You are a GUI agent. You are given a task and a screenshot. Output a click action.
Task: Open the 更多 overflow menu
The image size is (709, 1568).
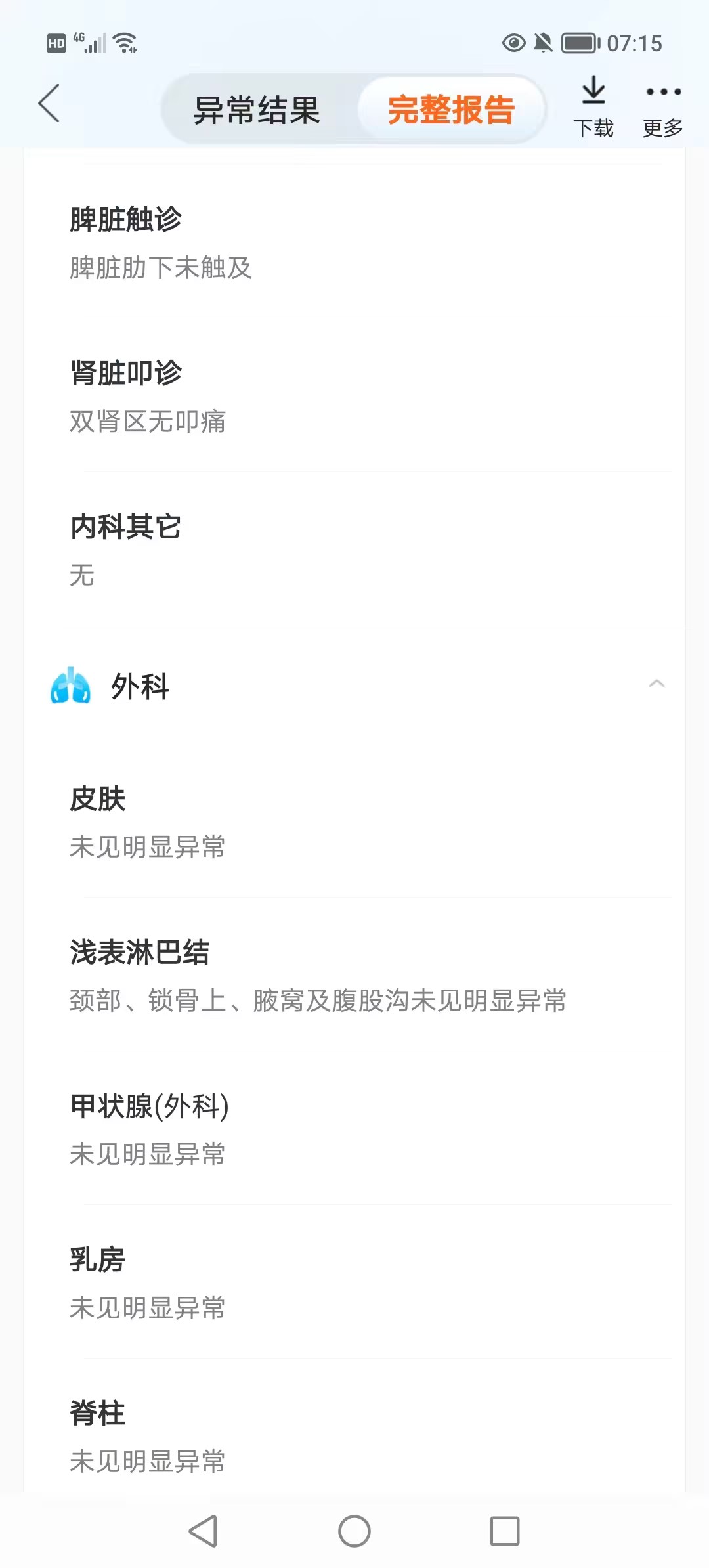(x=663, y=106)
